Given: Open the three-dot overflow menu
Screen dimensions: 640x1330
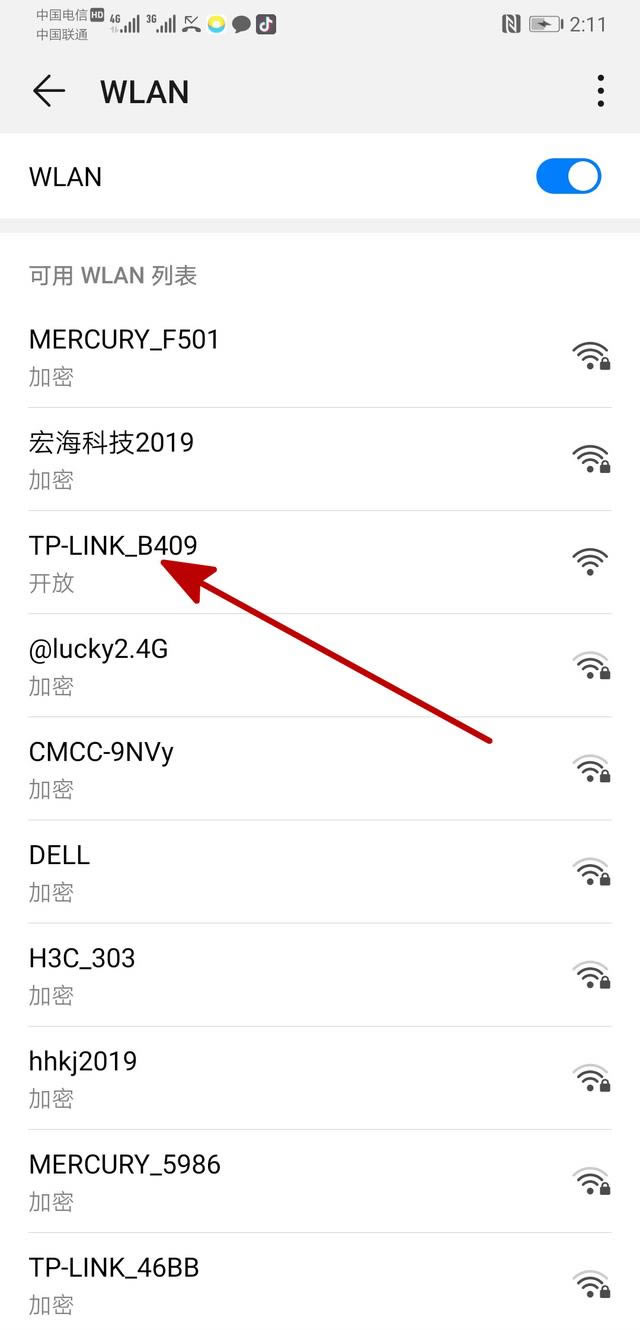Looking at the screenshot, I should coord(600,91).
